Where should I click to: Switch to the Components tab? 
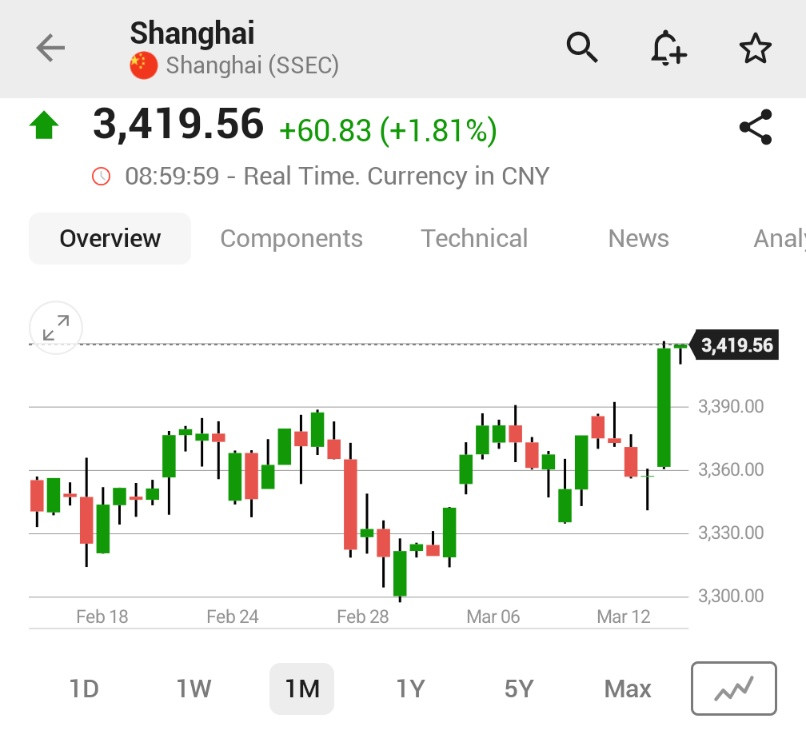[x=291, y=238]
